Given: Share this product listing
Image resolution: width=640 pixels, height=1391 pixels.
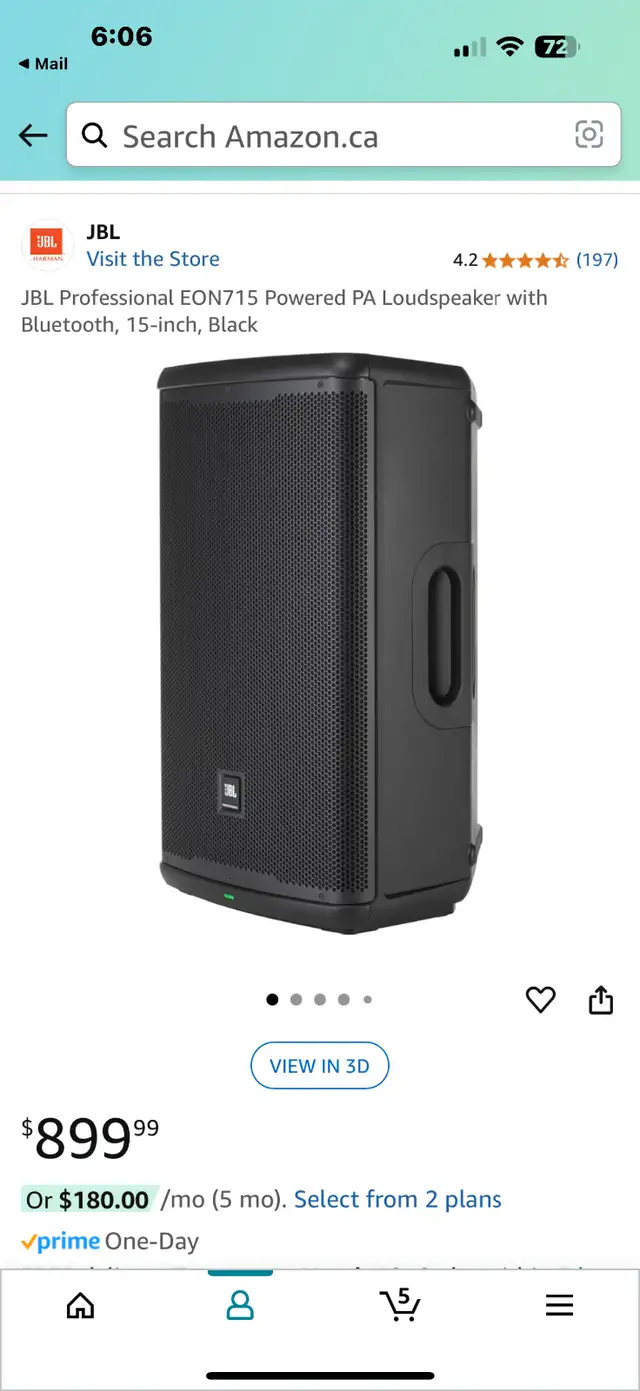Looking at the screenshot, I should coord(600,999).
